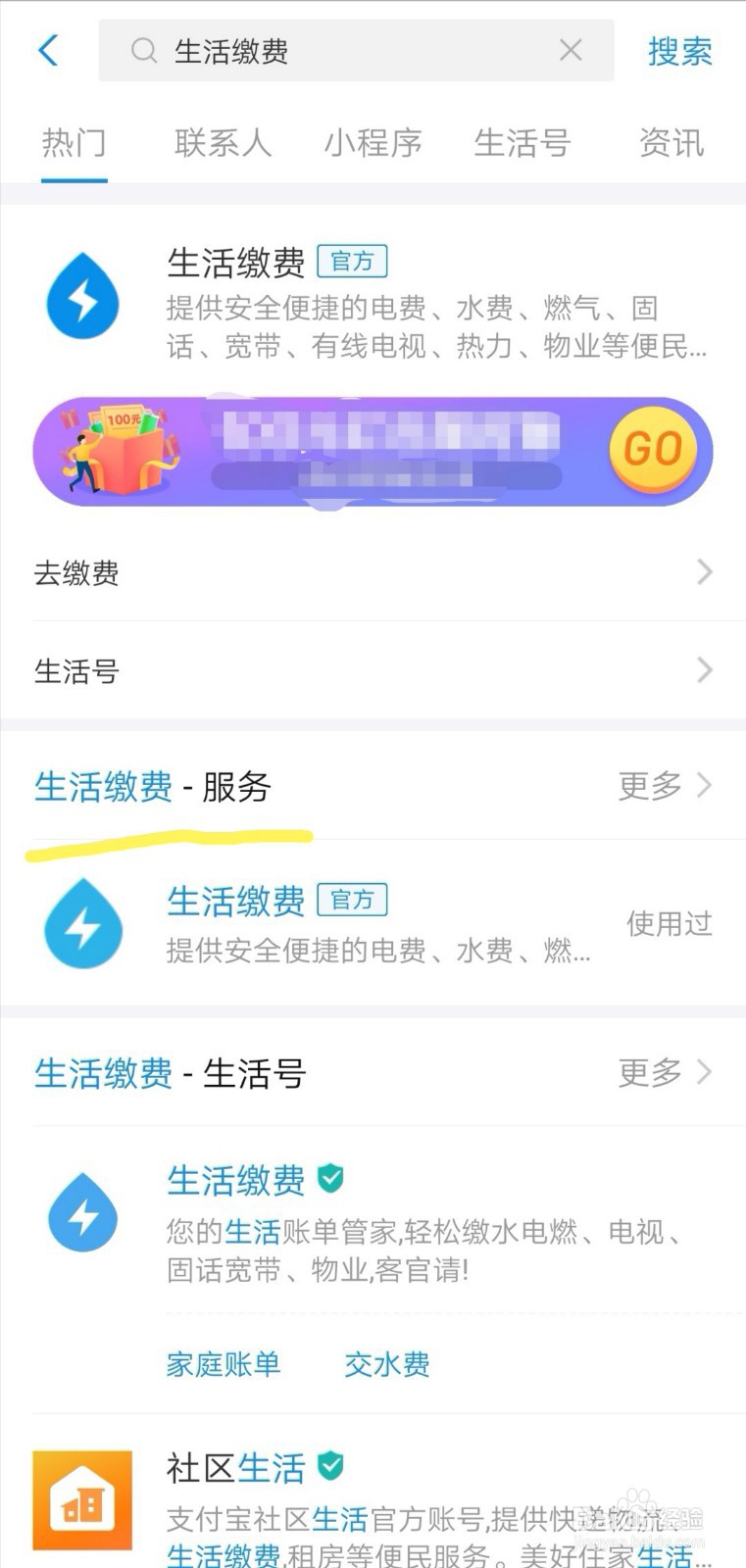Expand the 生活号 row chevron
Screen dimensions: 746x1568
706,670
